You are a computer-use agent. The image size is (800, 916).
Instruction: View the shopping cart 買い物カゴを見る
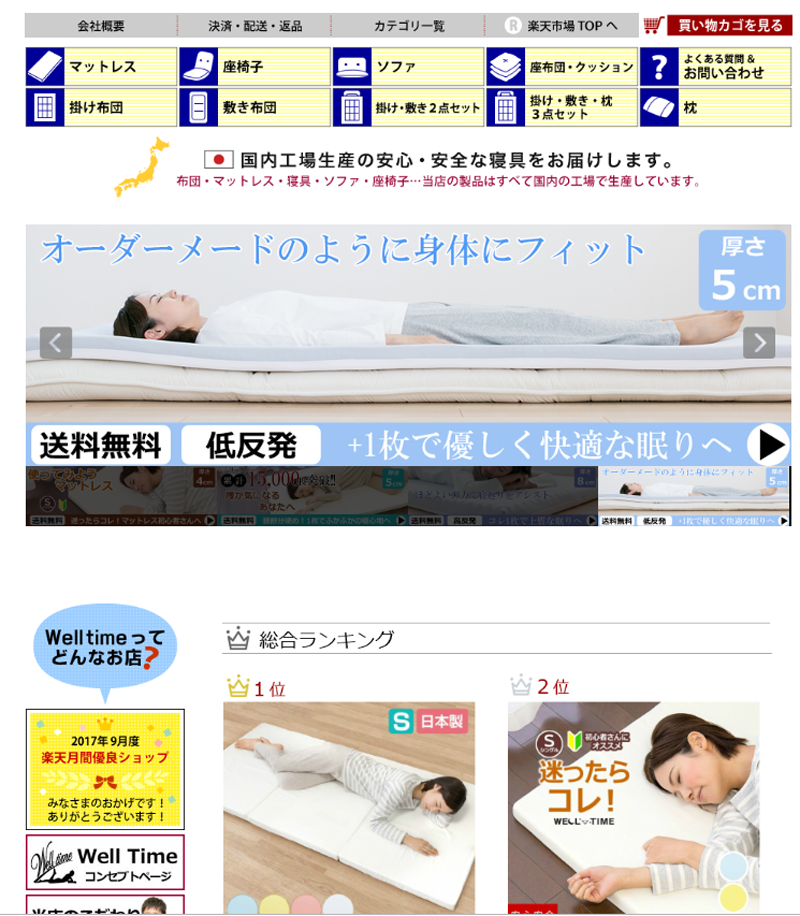click(716, 25)
